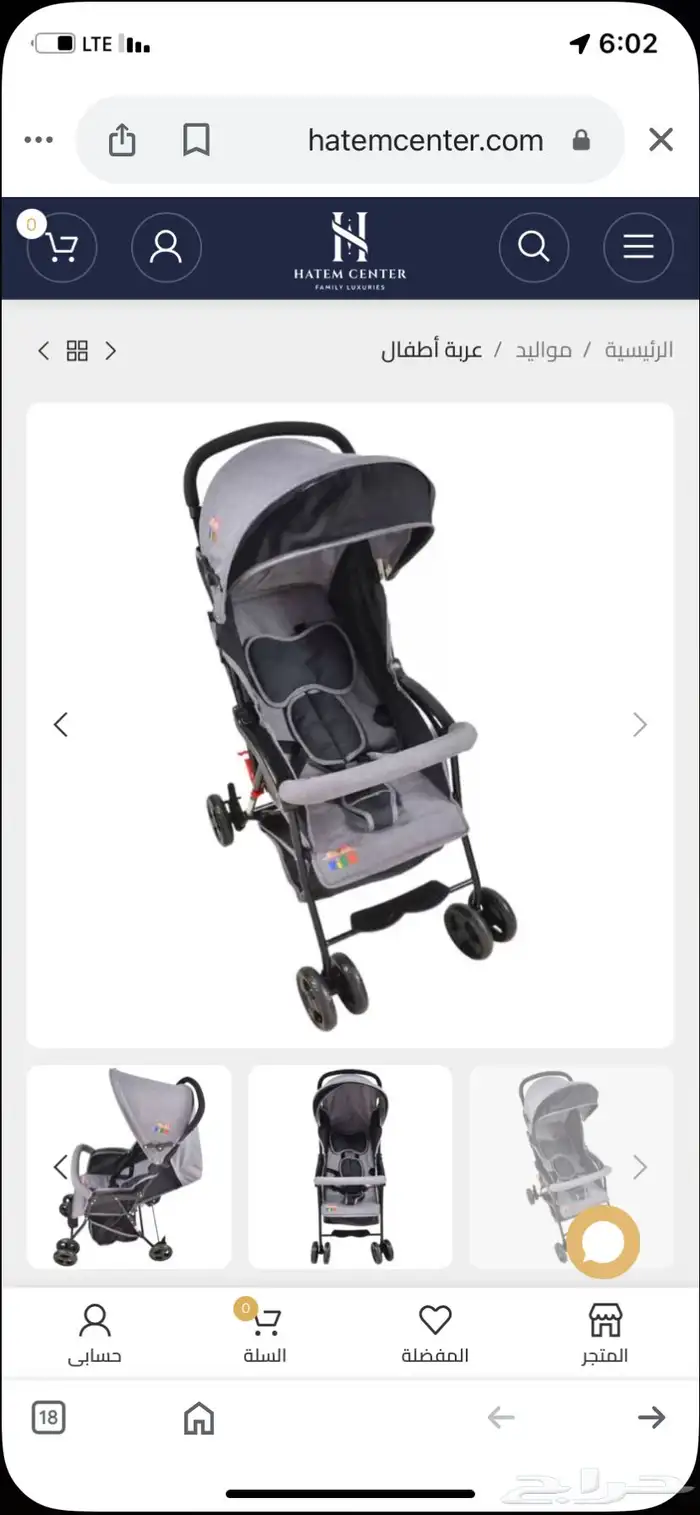This screenshot has height=1515, width=700.
Task: Open the product grid view icon
Action: [x=77, y=350]
